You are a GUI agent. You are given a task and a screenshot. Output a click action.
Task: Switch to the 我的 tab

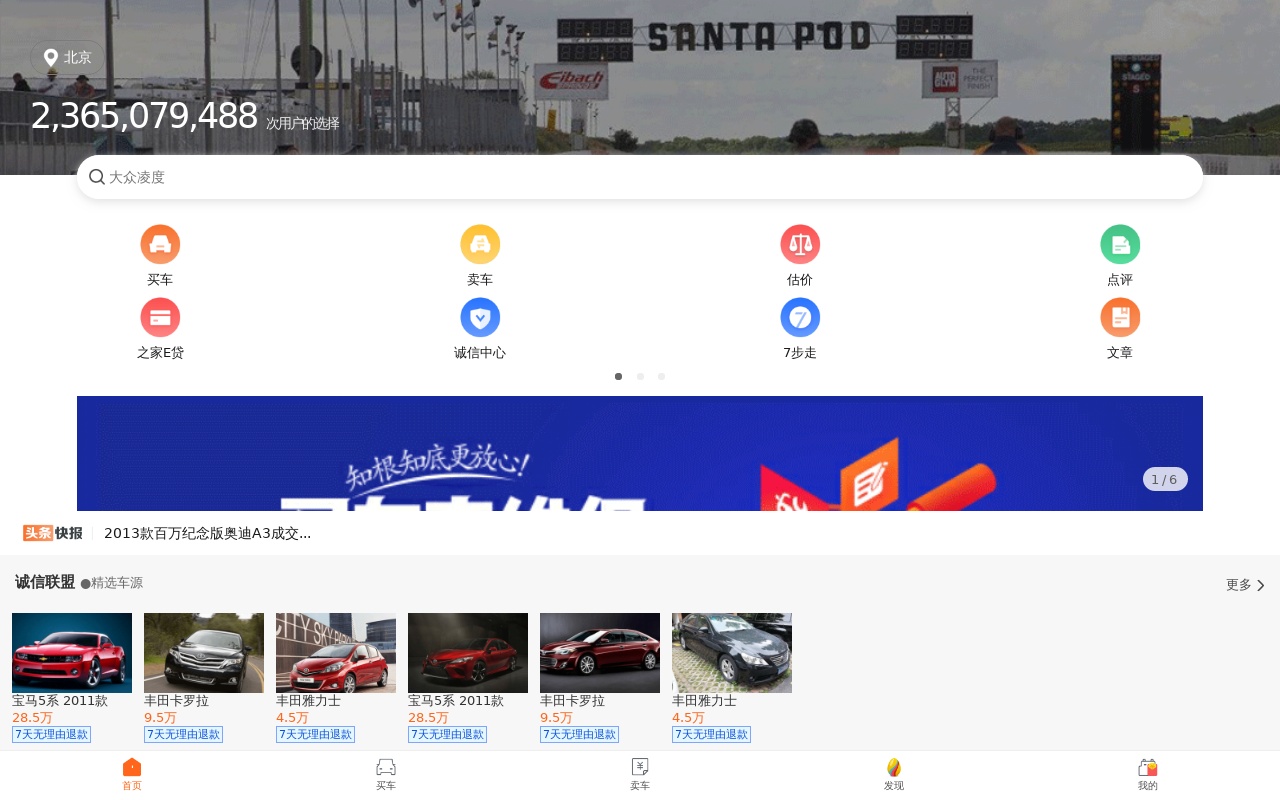point(1148,774)
